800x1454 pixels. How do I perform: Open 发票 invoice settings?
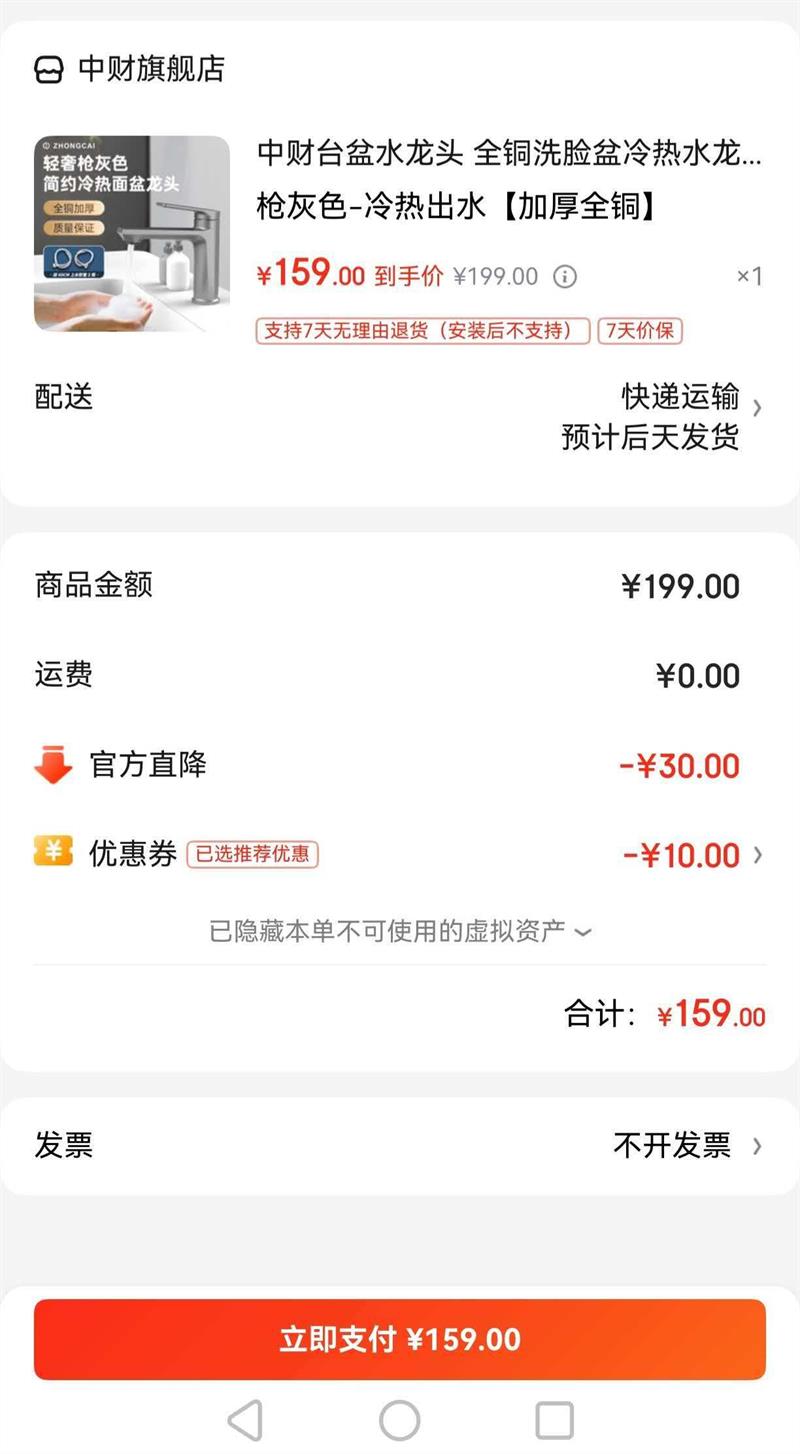click(688, 1145)
